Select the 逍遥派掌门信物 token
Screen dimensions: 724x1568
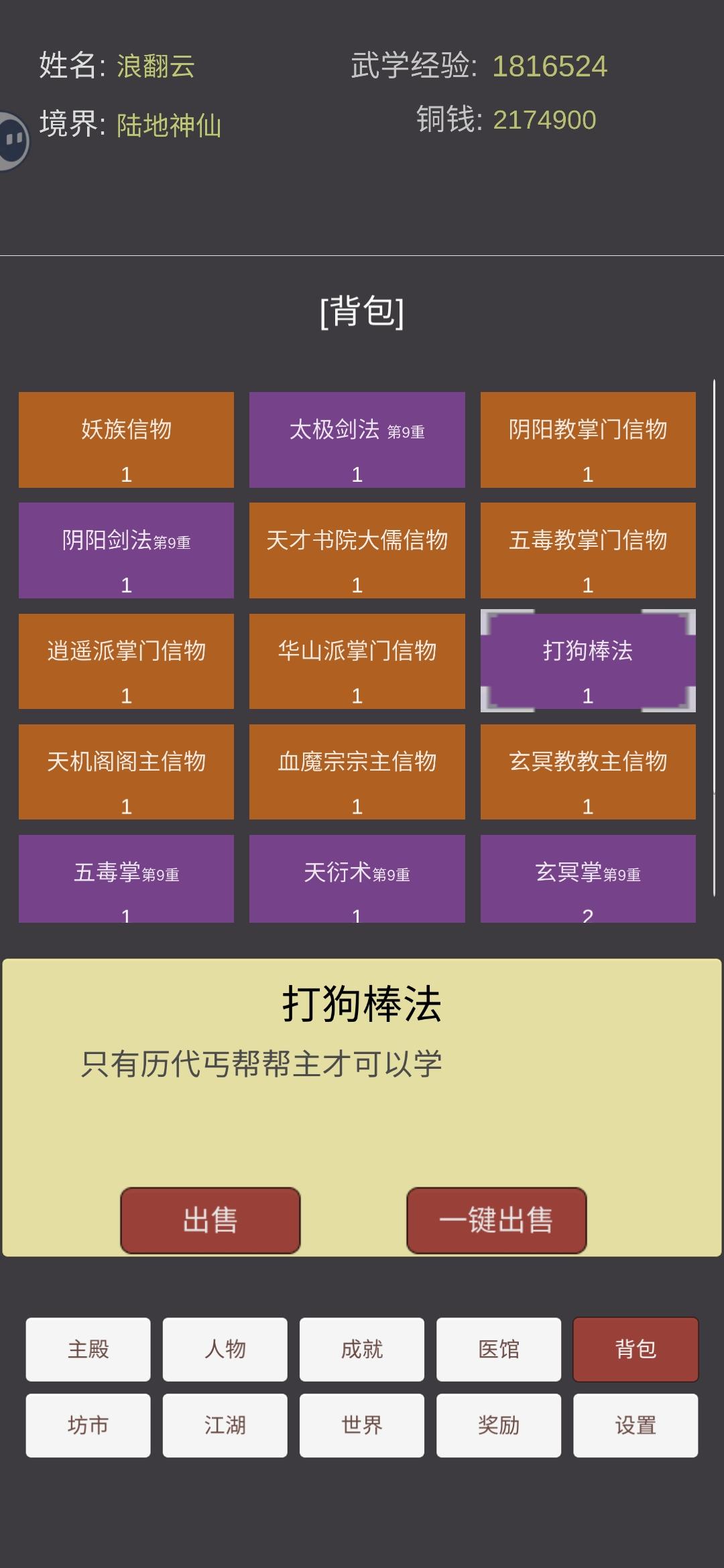(125, 660)
